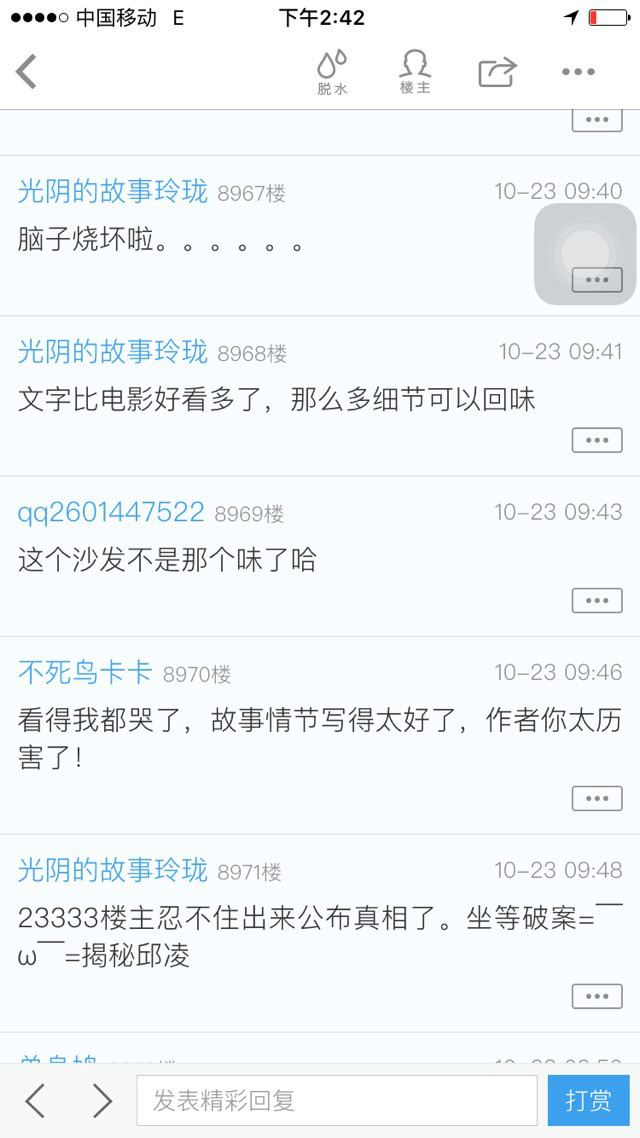Tap the 脱水 water-drop icon
Screen dimensions: 640x1138
[x=332, y=73]
